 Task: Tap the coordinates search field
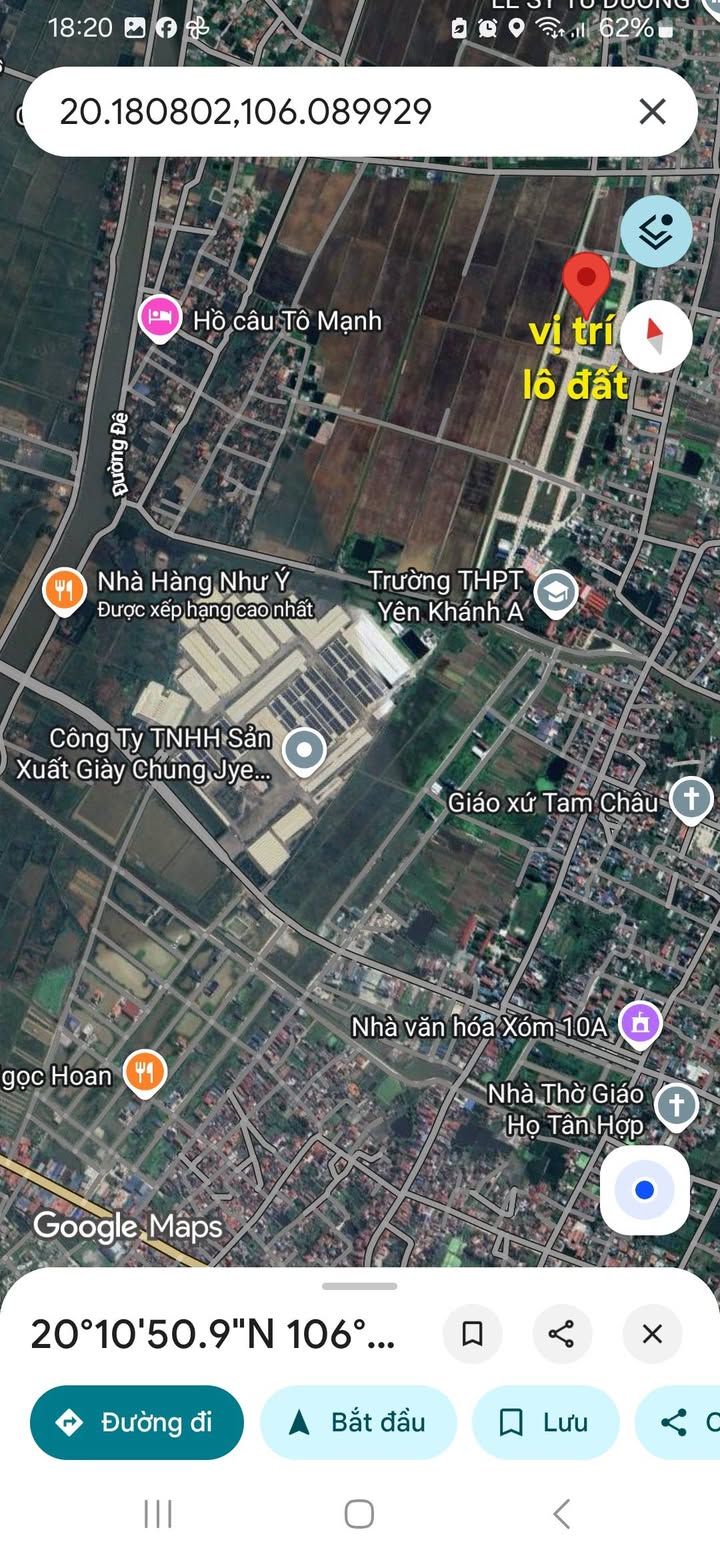(x=330, y=111)
